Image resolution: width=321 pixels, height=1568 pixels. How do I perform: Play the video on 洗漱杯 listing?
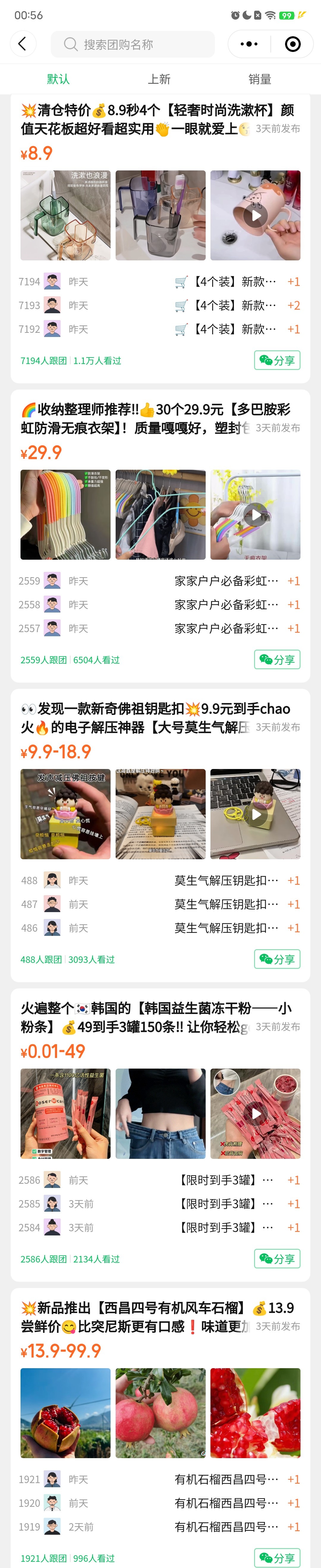click(255, 216)
